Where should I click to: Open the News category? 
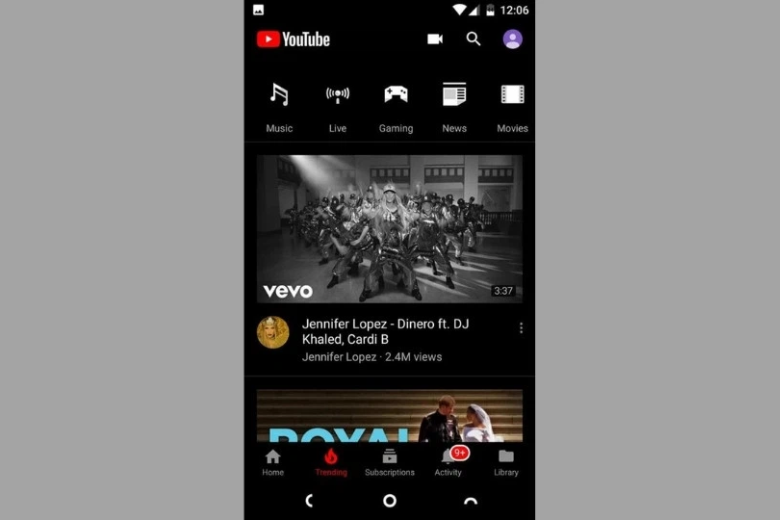pos(454,106)
